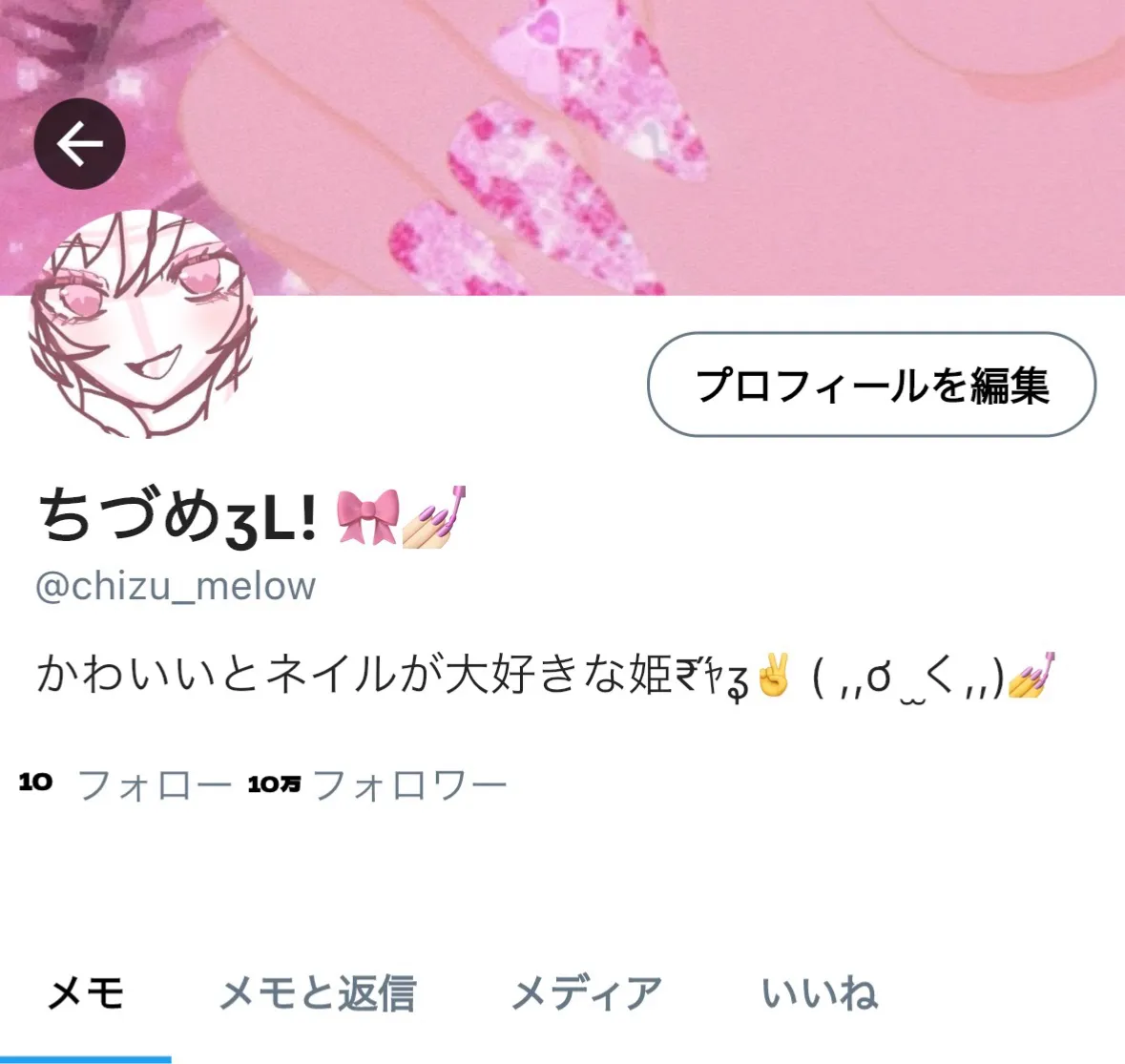Open the 10万 フォロワー followers list
This screenshot has width=1125, height=1064.
pos(378,784)
